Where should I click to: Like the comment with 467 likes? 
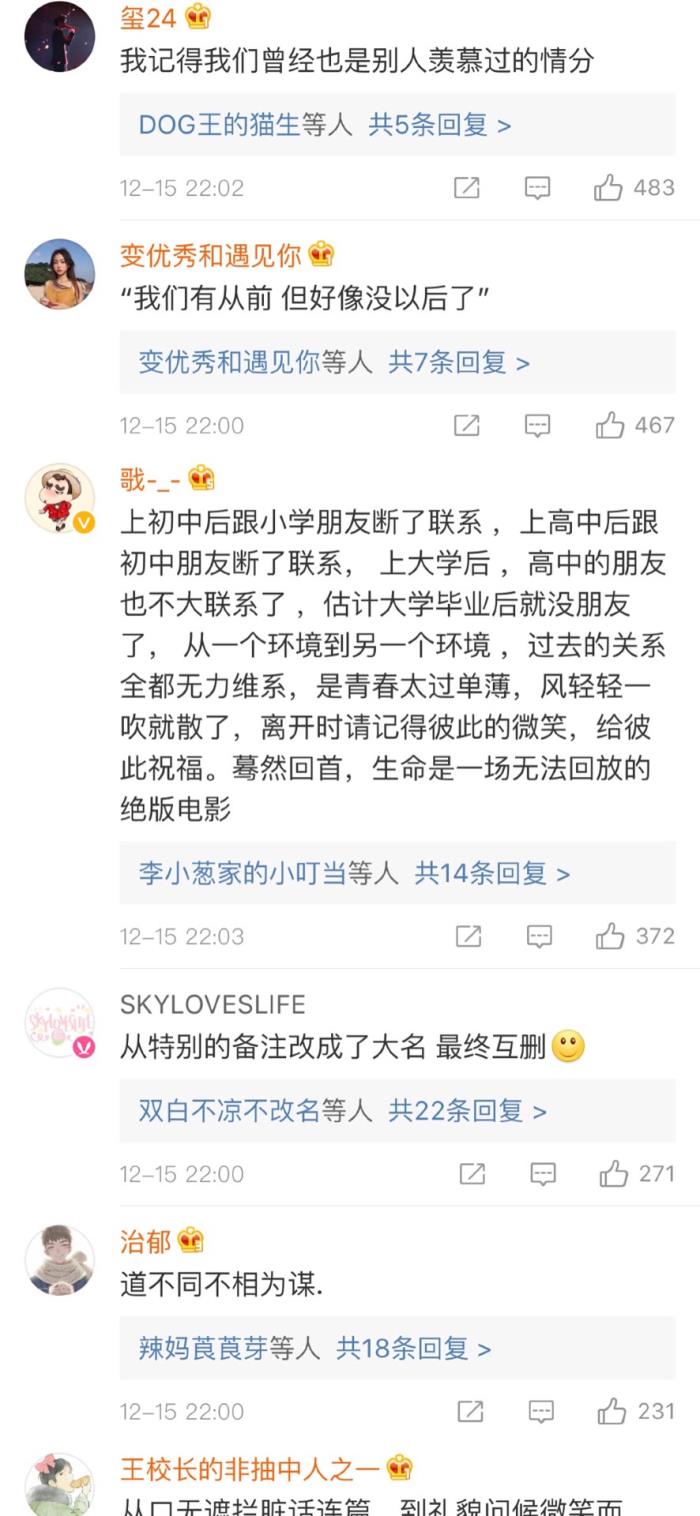pyautogui.click(x=610, y=425)
